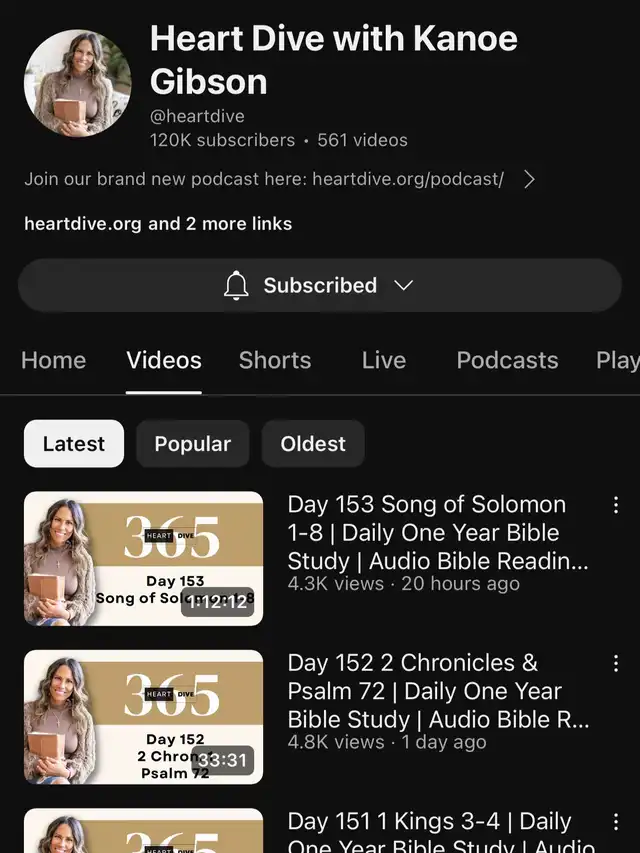Switch to the Podcasts tab
This screenshot has width=640, height=853.
coord(507,360)
